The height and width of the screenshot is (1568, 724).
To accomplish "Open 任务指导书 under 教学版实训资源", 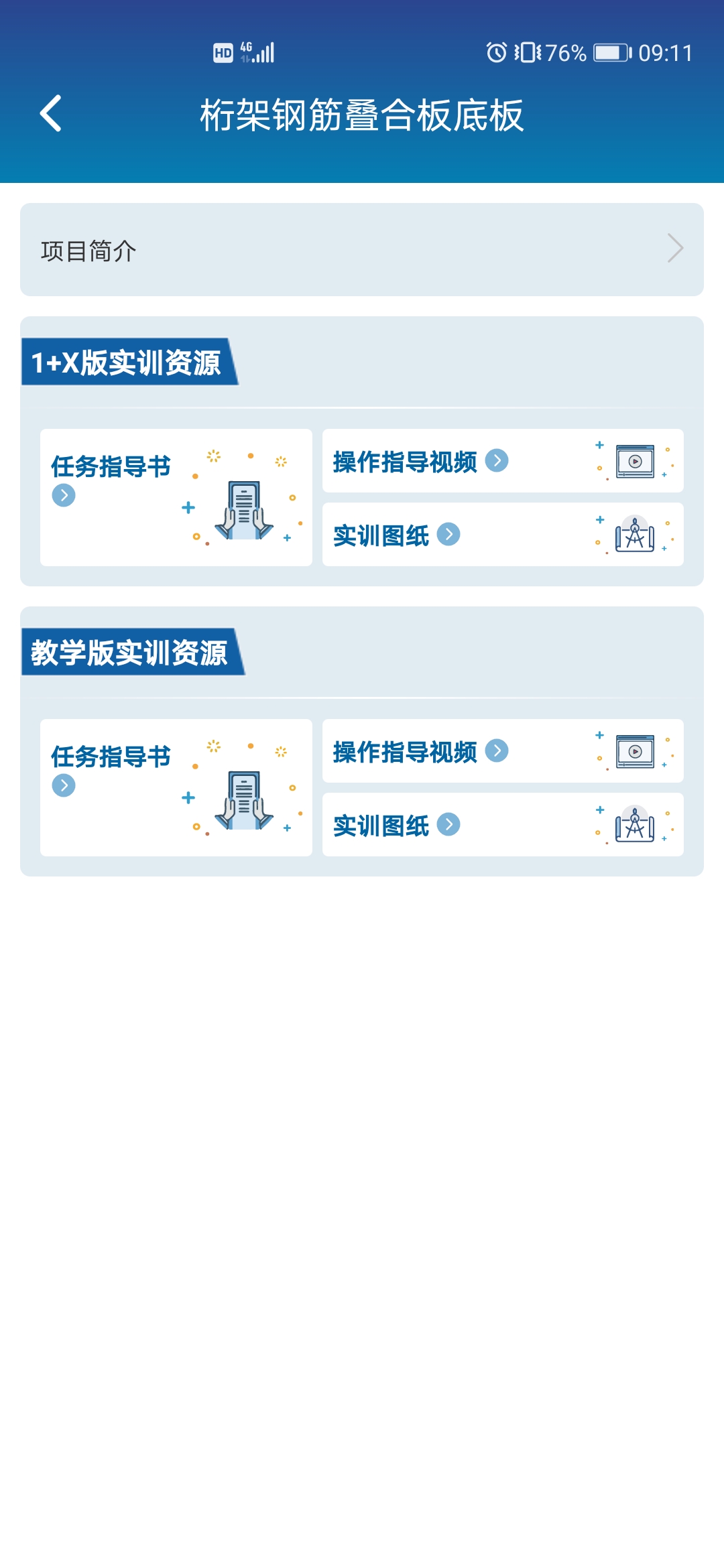I will pos(176,787).
